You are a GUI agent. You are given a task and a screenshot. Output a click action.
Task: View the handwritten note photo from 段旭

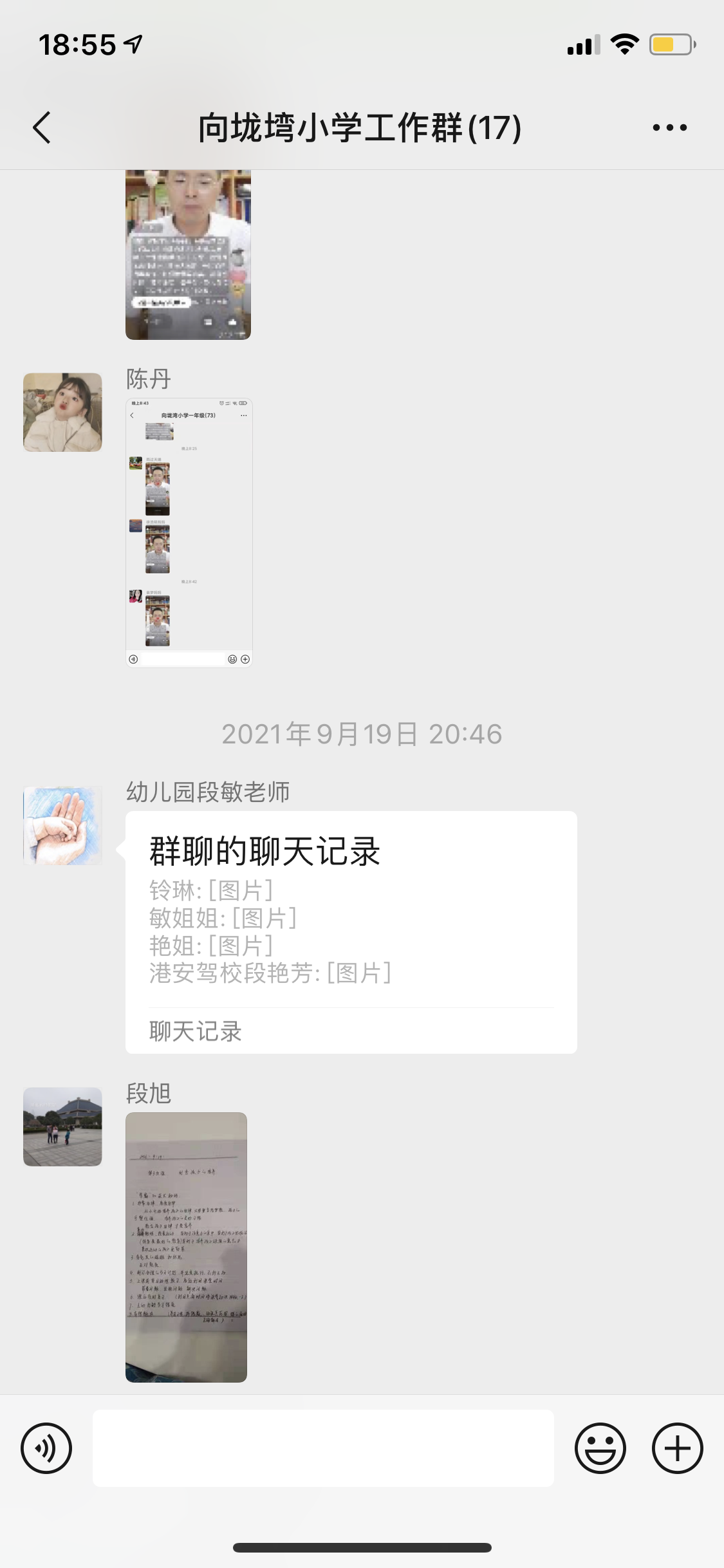[x=186, y=1247]
